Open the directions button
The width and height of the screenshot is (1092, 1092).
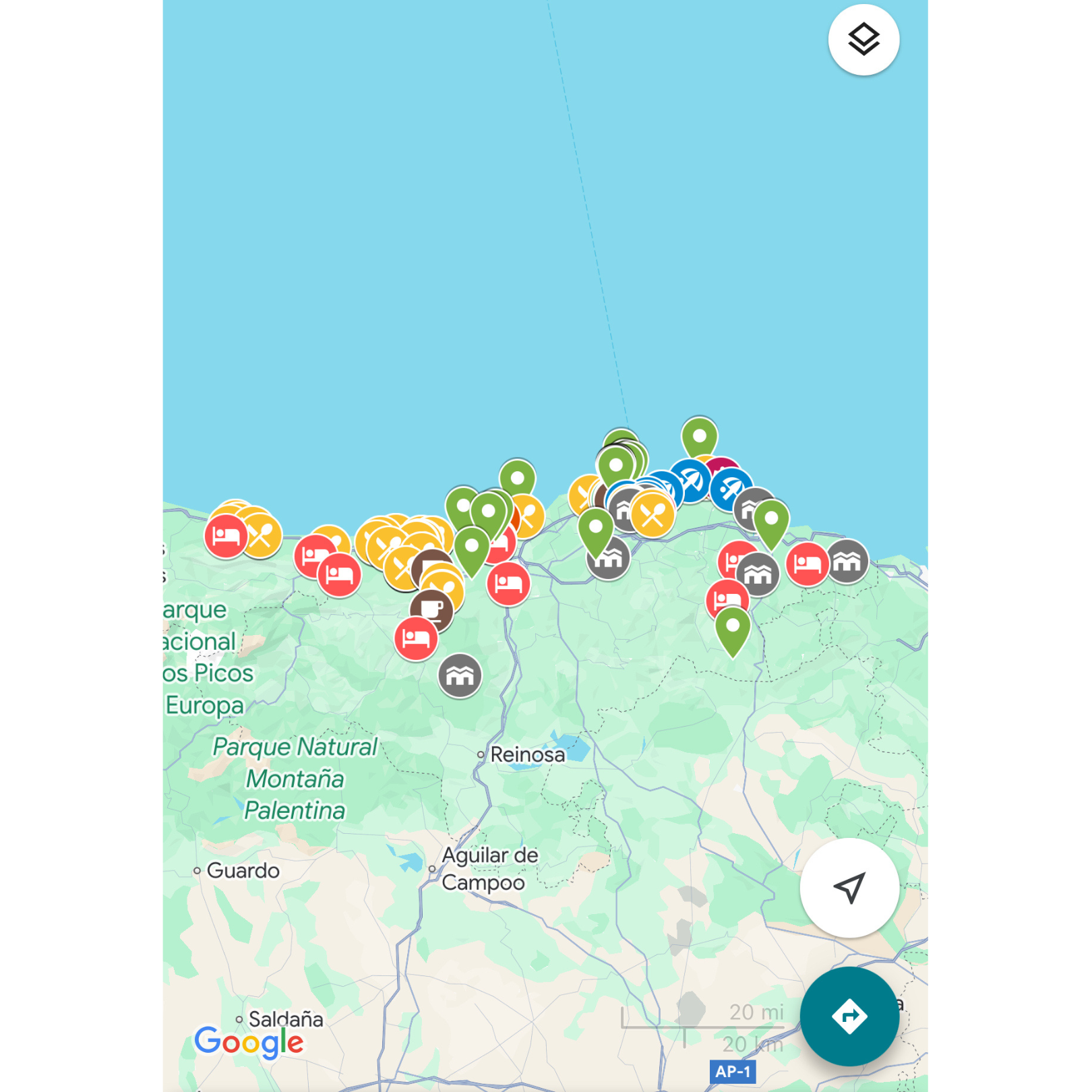[849, 1016]
